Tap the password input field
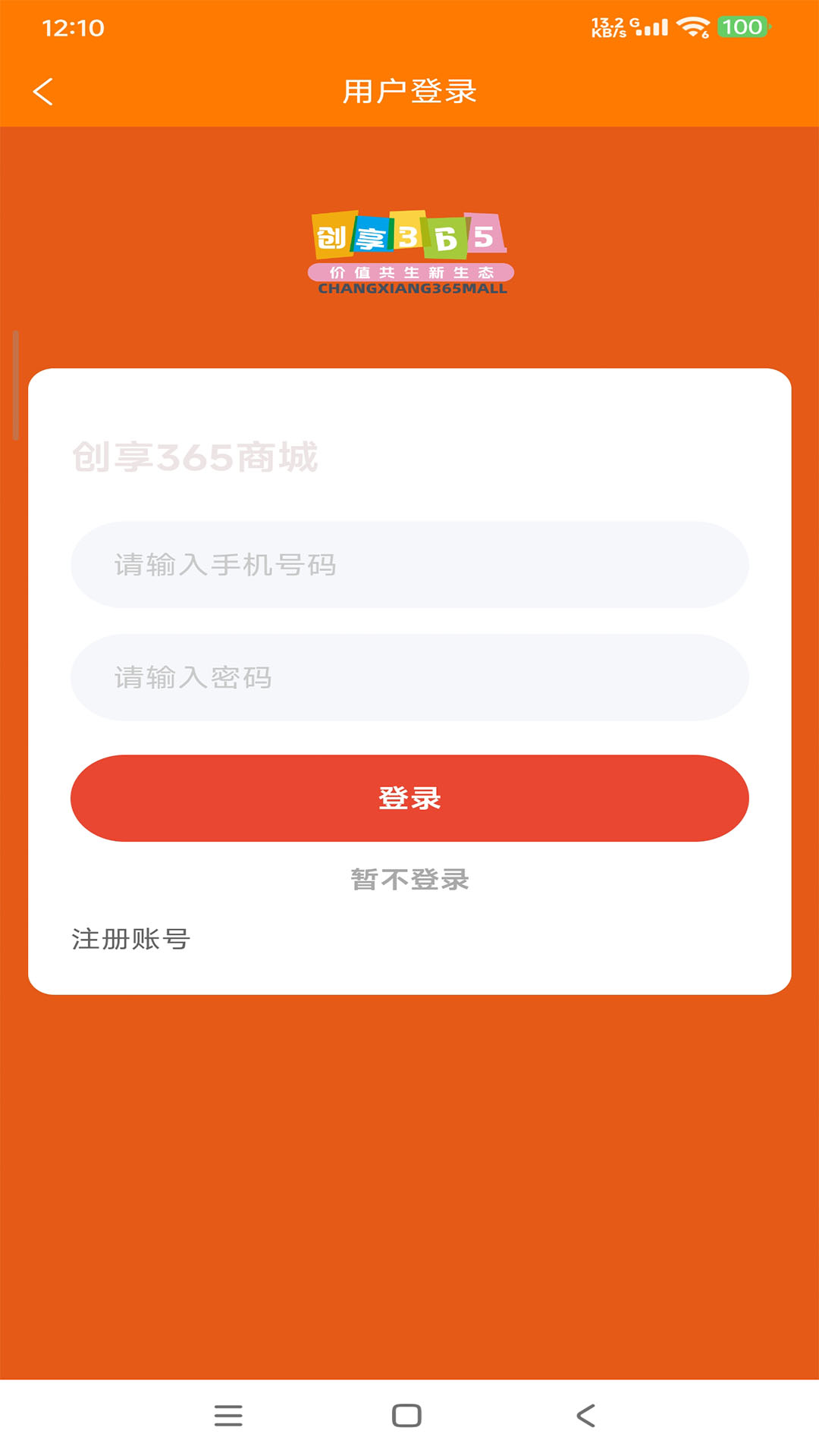This screenshot has height=1456, width=819. 409,677
